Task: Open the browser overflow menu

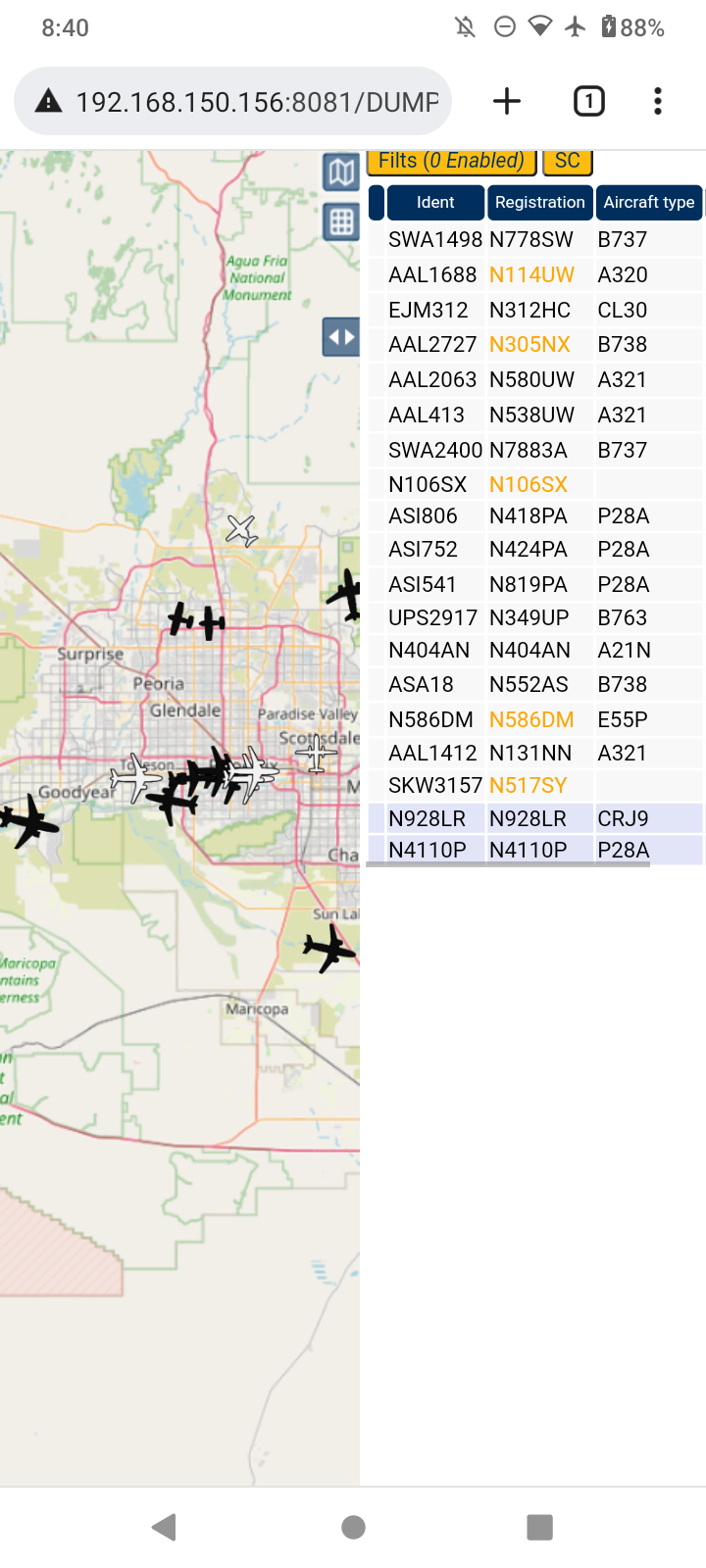Action: [658, 101]
